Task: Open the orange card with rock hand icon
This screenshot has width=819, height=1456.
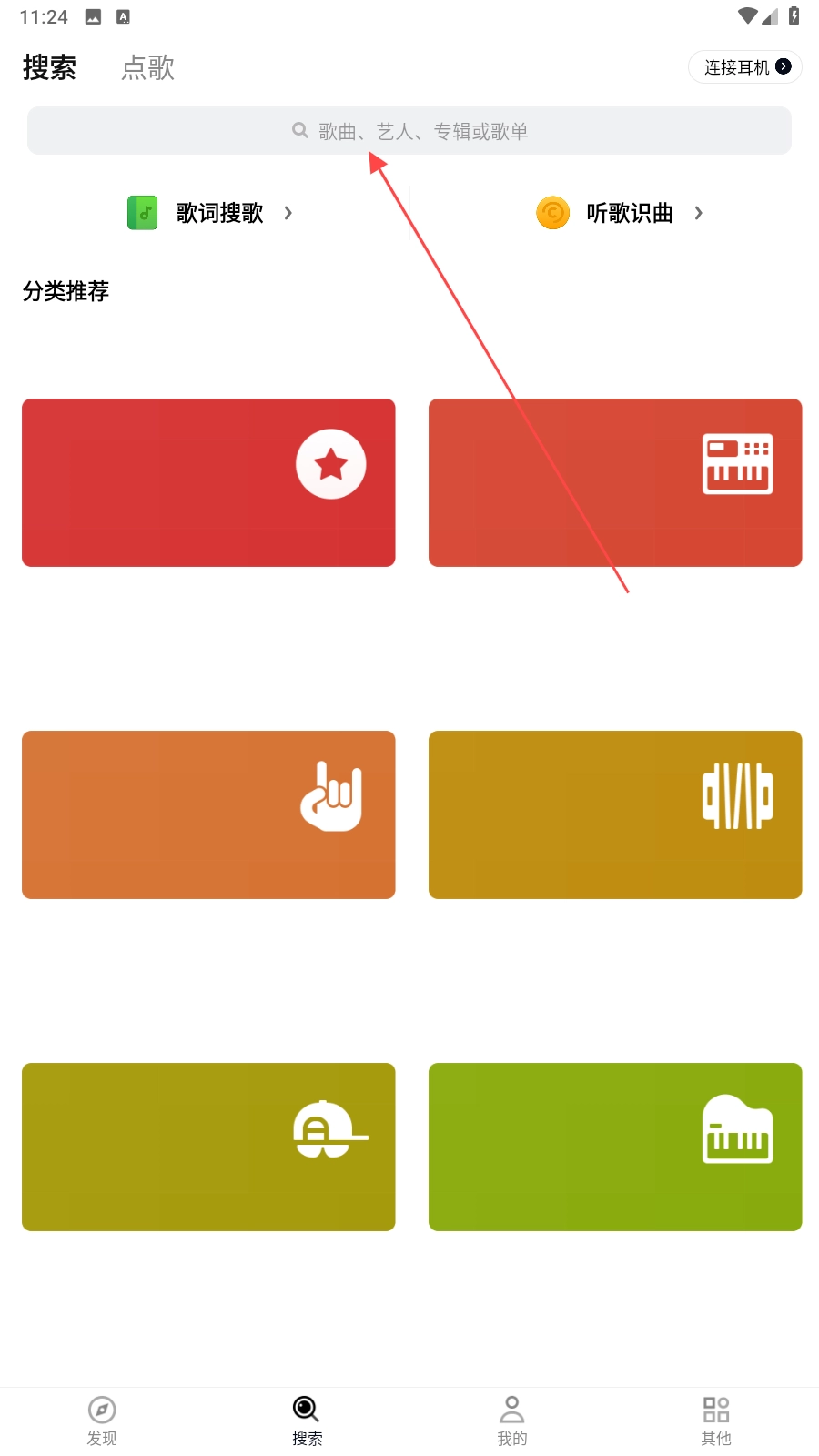Action: (208, 814)
